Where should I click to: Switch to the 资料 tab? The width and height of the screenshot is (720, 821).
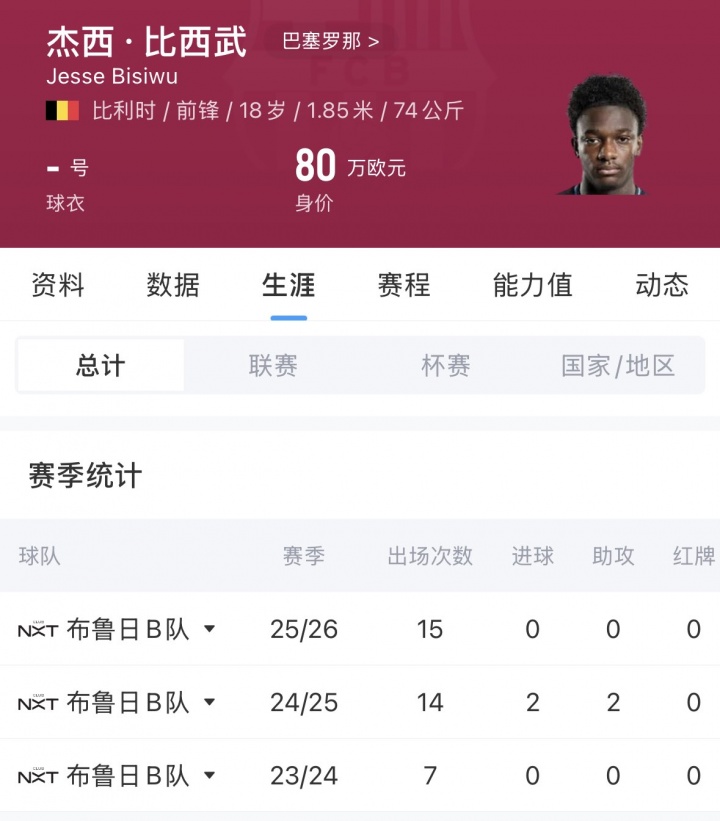pos(58,285)
